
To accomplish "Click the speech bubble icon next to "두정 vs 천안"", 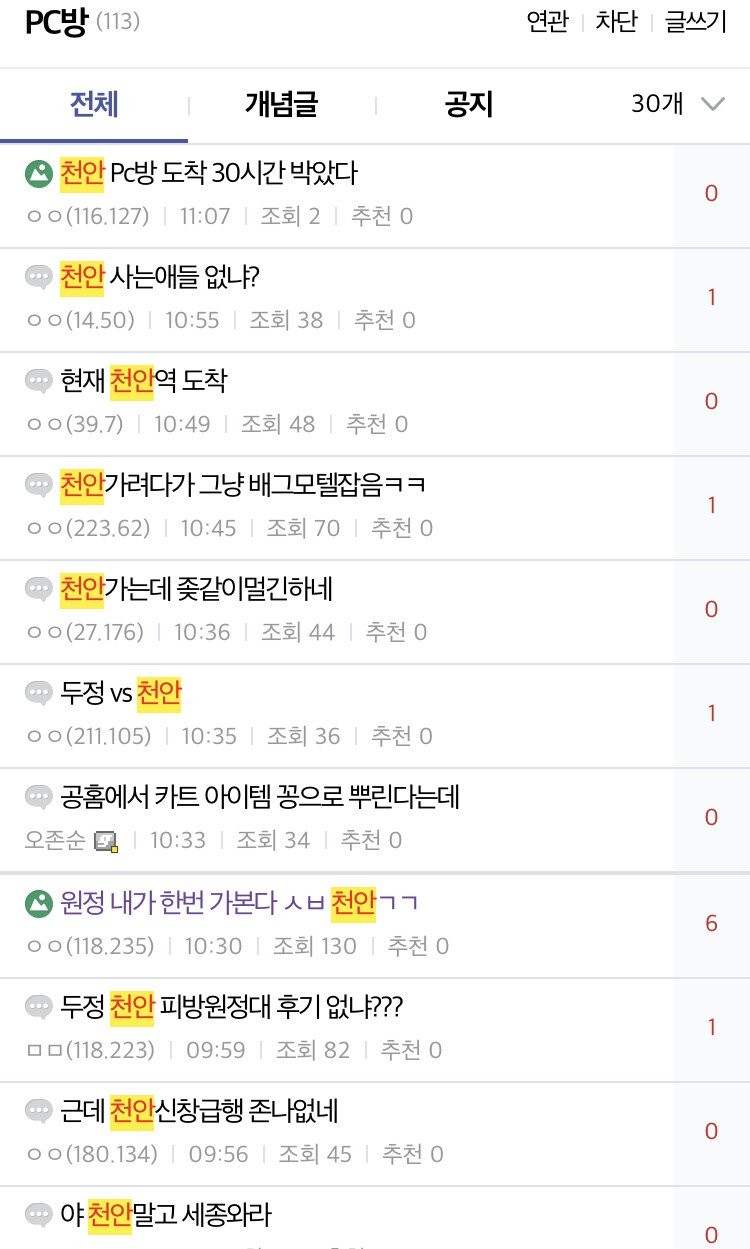I will coord(38,690).
